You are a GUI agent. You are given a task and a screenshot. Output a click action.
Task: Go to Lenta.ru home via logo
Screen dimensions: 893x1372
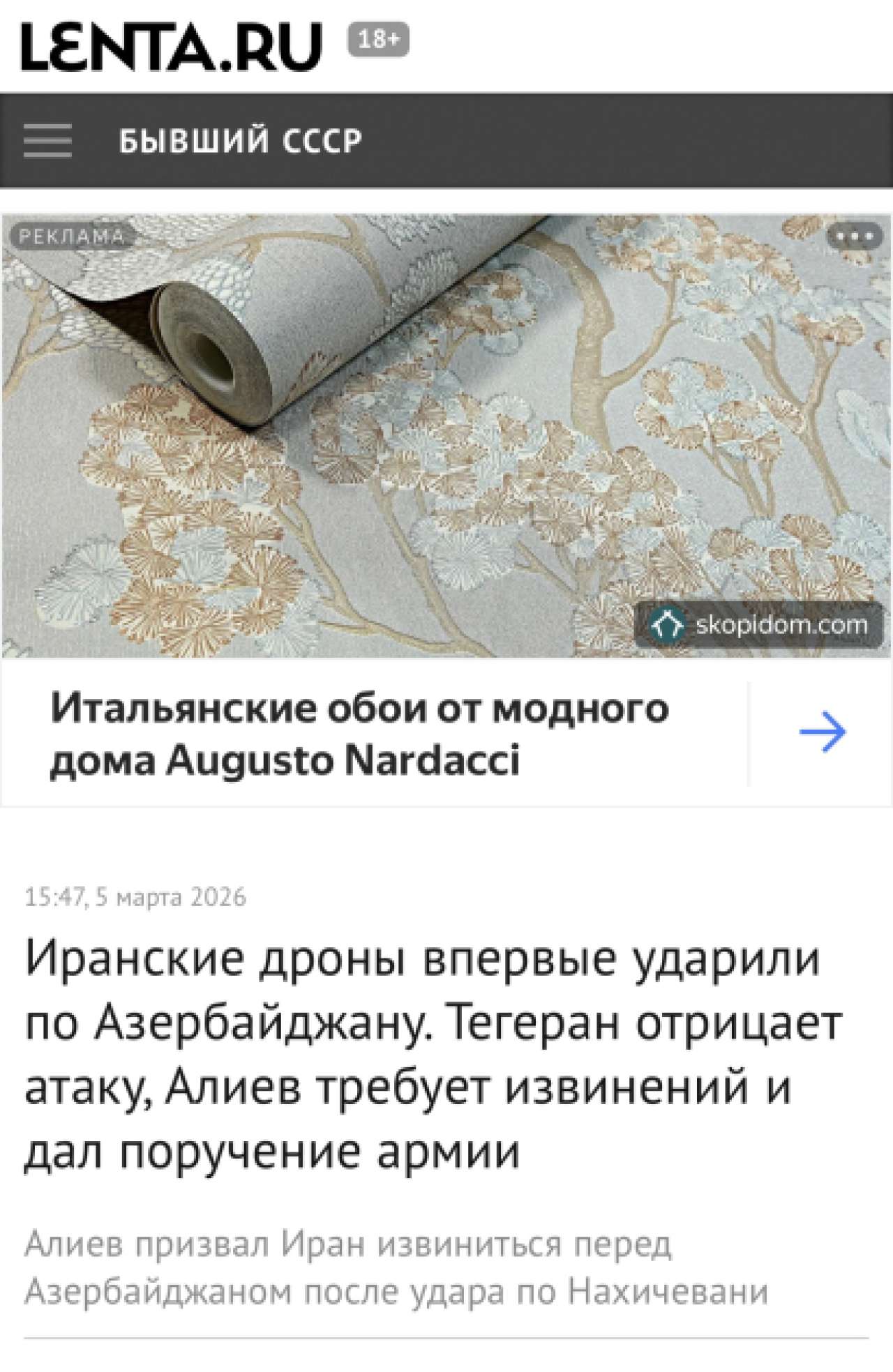tap(172, 46)
